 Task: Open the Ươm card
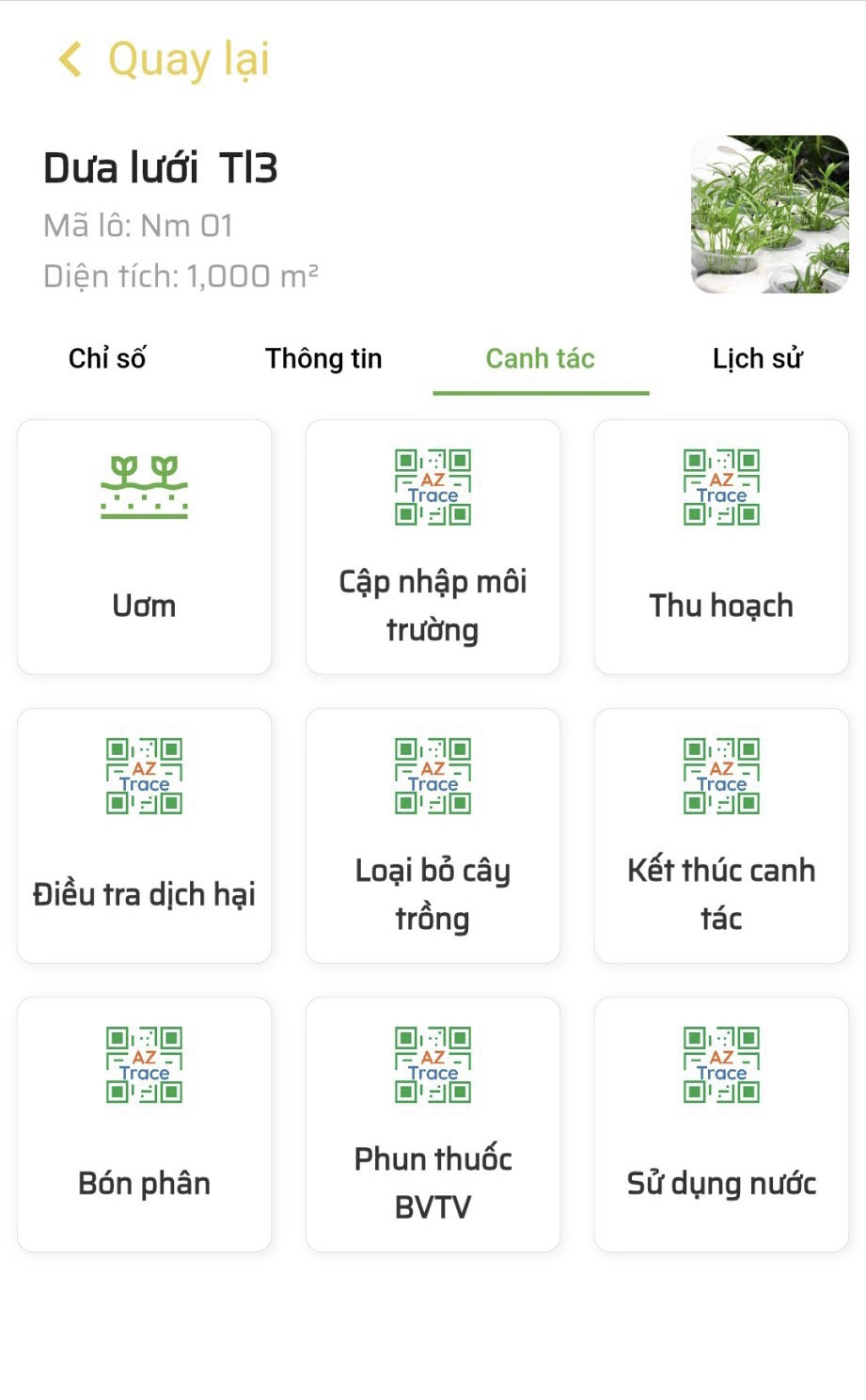[x=144, y=546]
